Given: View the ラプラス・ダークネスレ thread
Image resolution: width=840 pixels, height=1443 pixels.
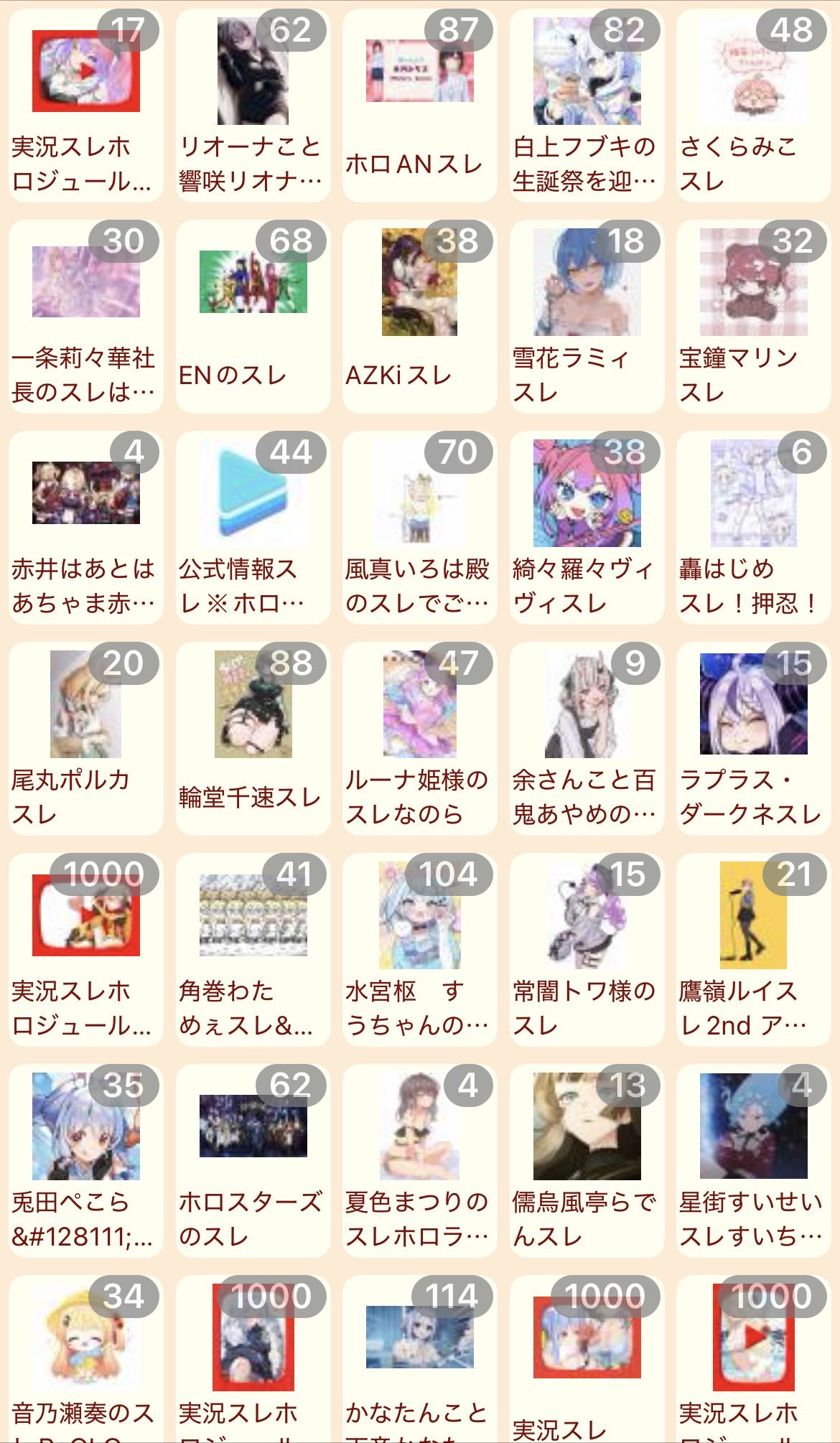Looking at the screenshot, I should (x=753, y=739).
